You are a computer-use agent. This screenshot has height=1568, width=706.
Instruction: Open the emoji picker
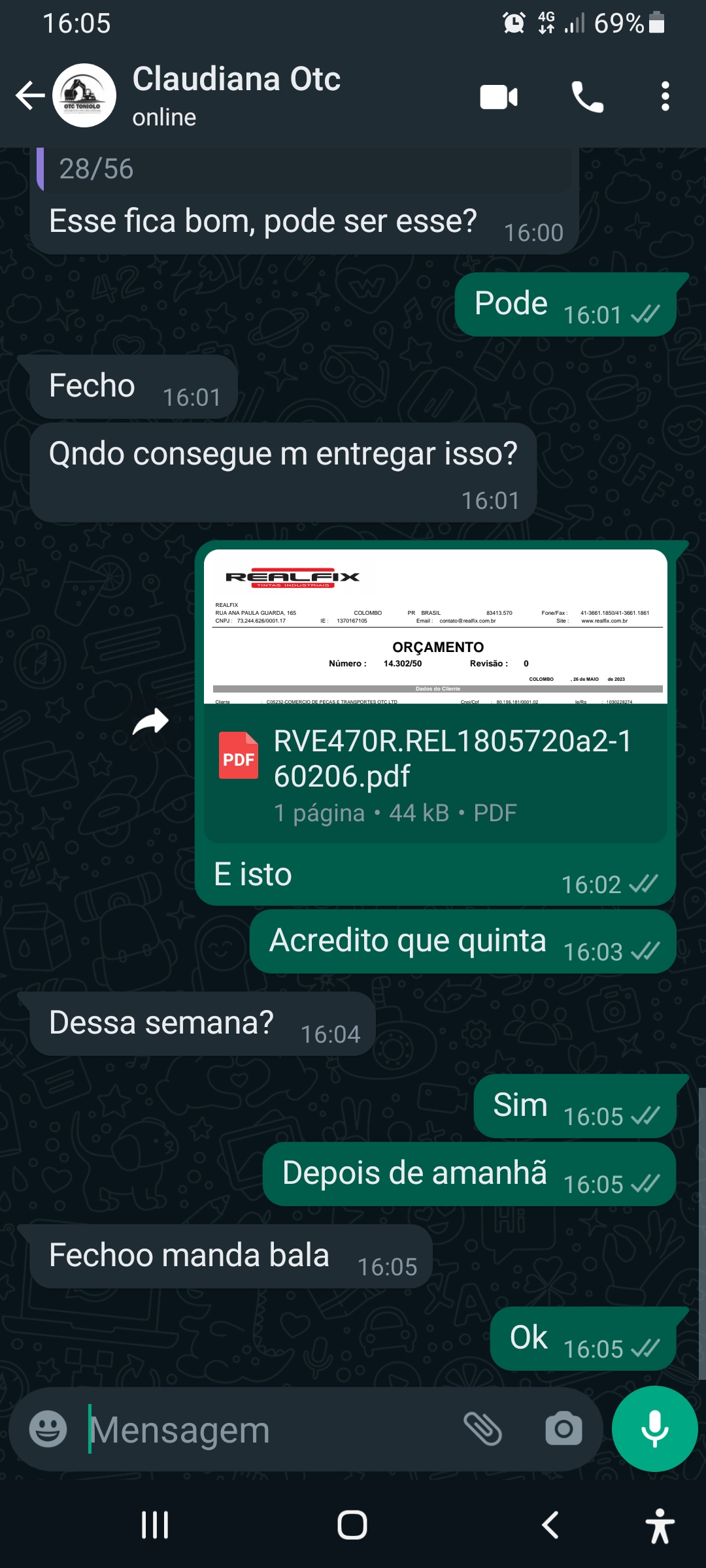pyautogui.click(x=48, y=1429)
